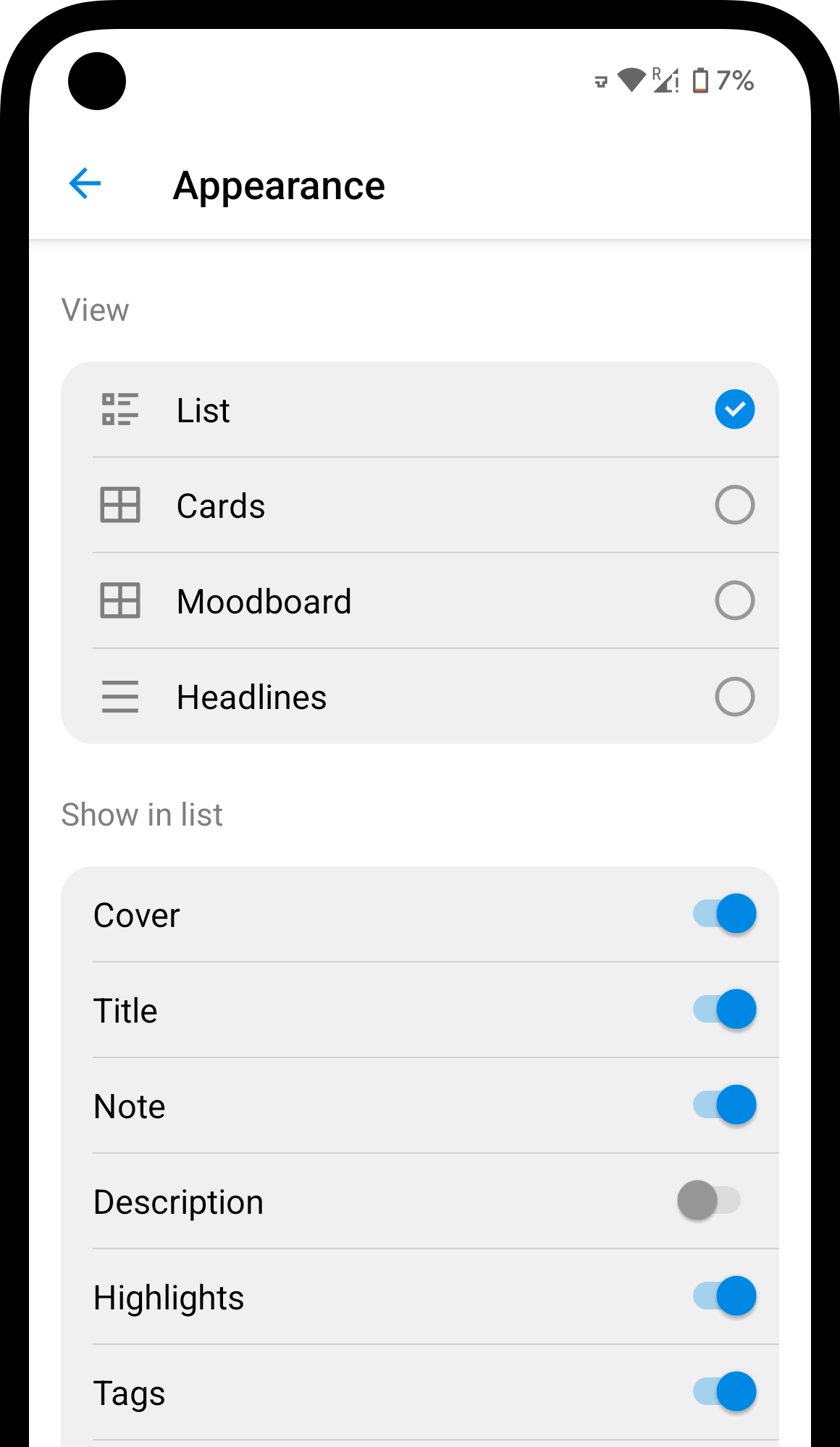The image size is (840, 1447).
Task: Select Headlines view
Action: point(734,697)
